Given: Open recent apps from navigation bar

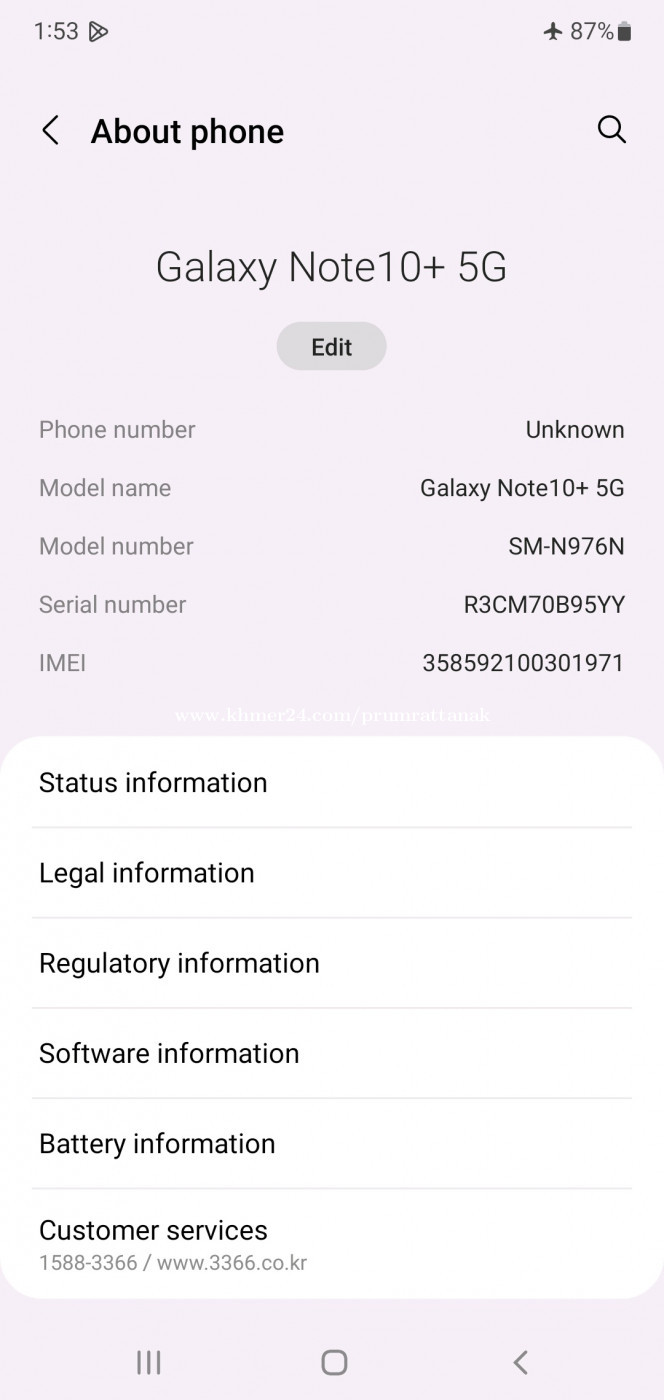Looking at the screenshot, I should 148,1362.
